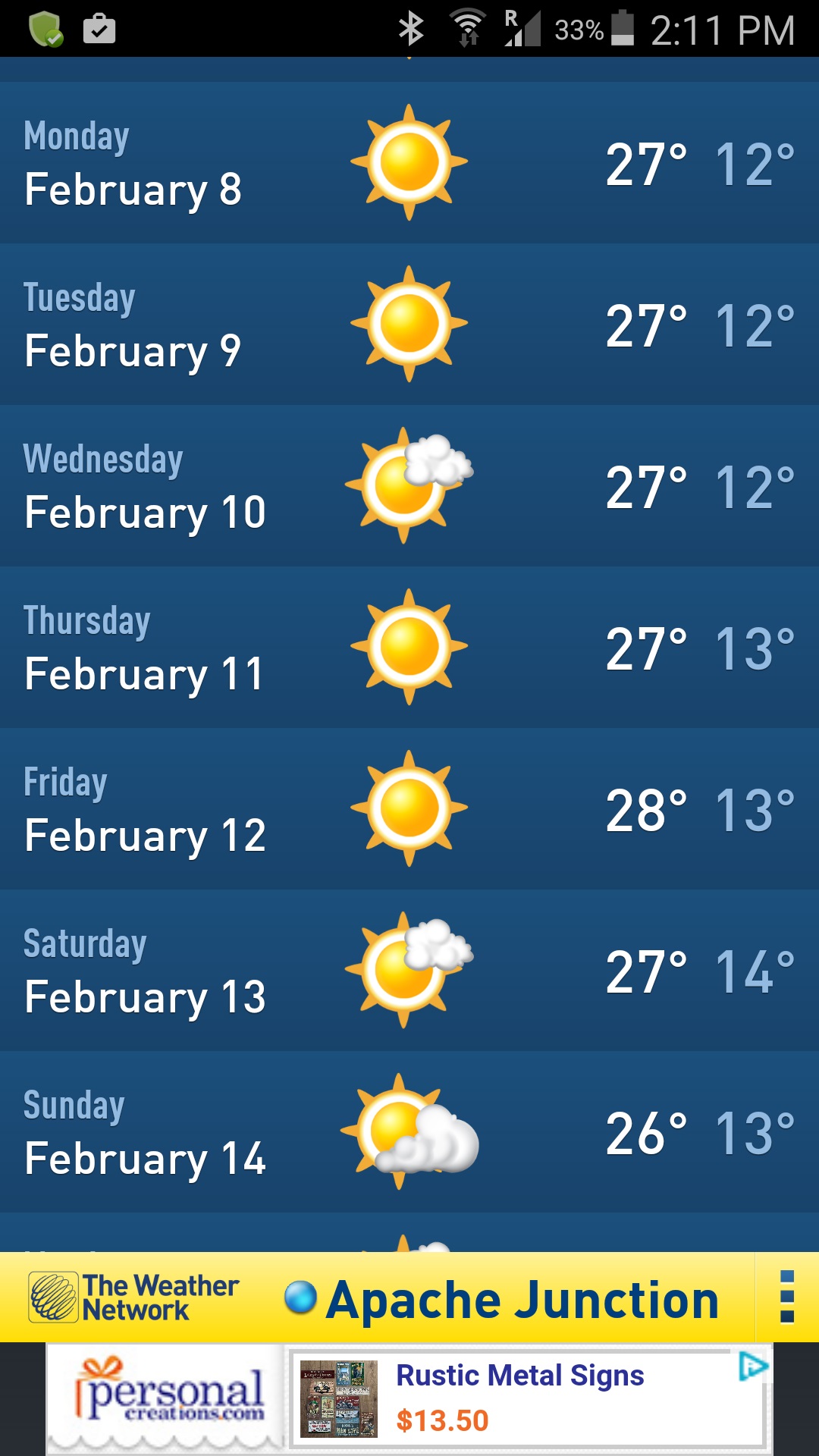The height and width of the screenshot is (1456, 819).
Task: Open Sunday February 14 forecast
Action: pos(409,1132)
